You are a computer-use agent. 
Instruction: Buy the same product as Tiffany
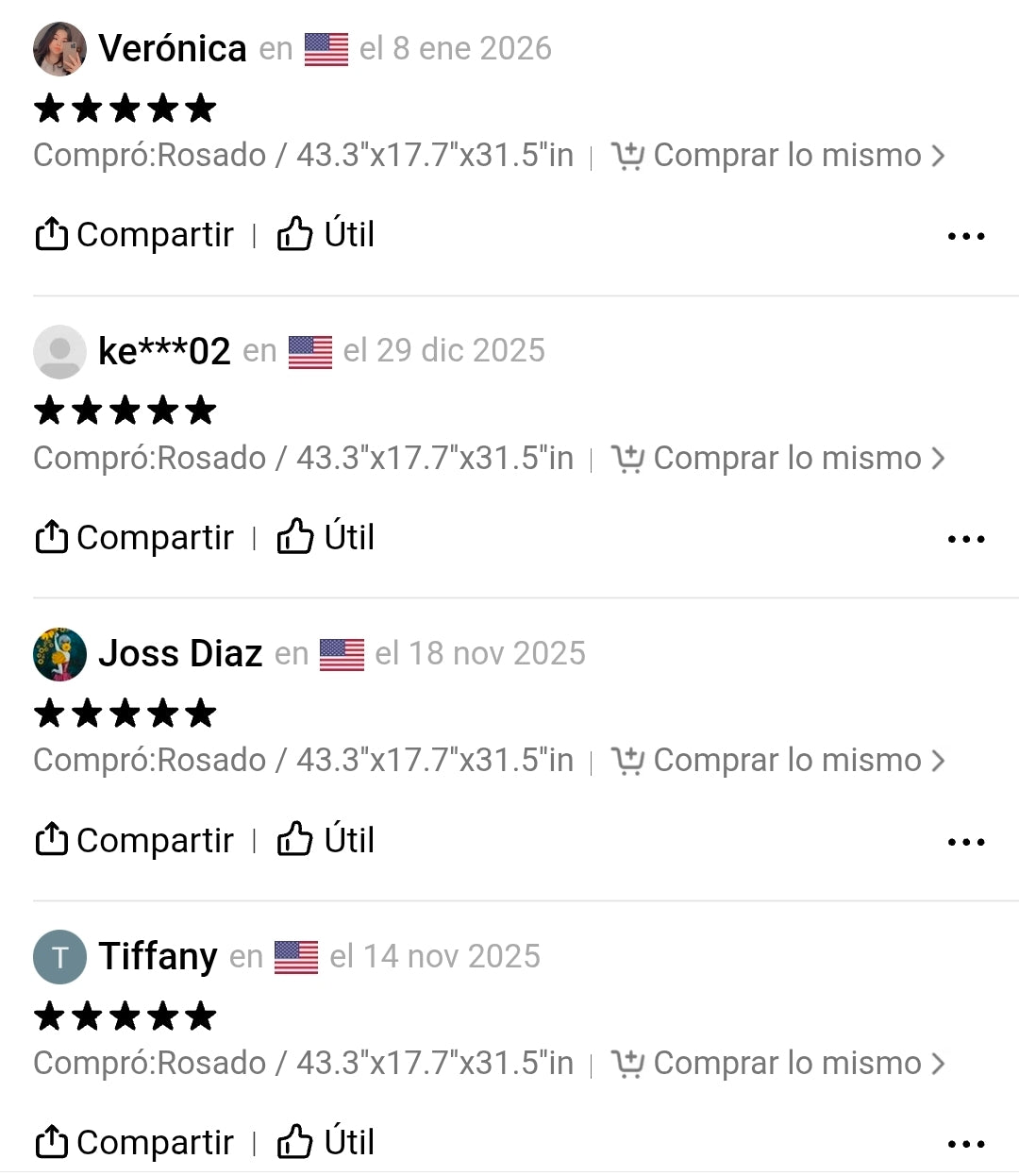778,1064
